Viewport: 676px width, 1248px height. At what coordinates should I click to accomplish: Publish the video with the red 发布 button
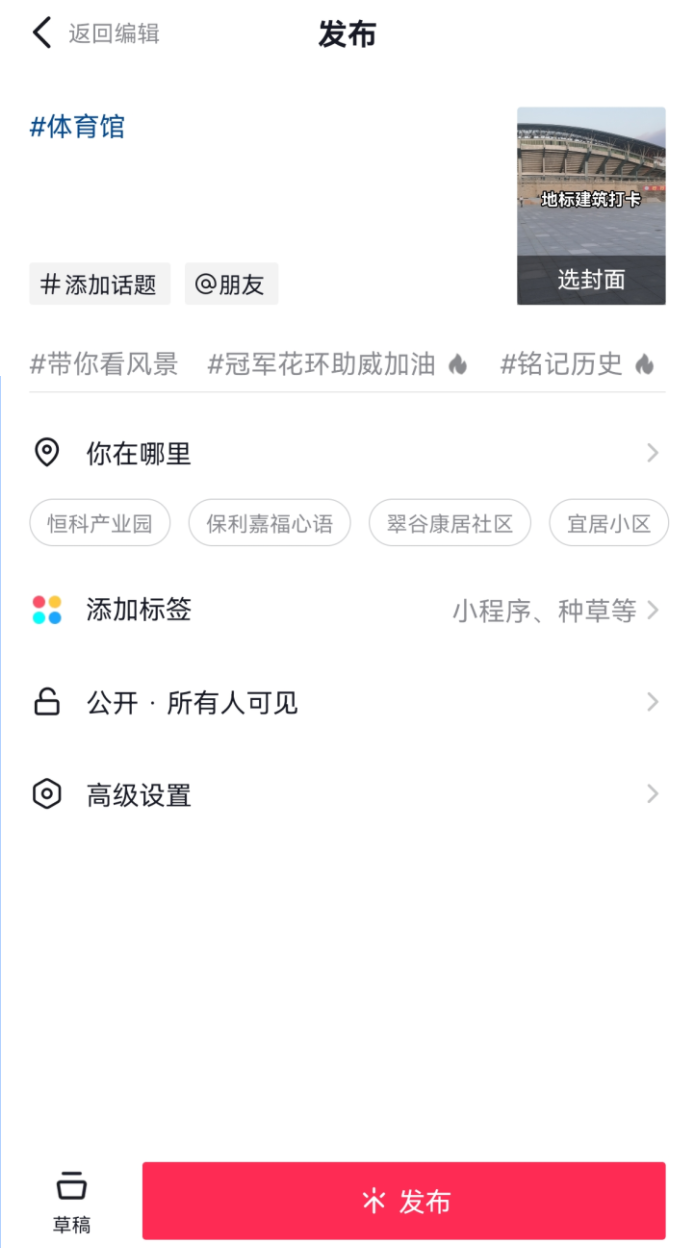pos(403,1201)
